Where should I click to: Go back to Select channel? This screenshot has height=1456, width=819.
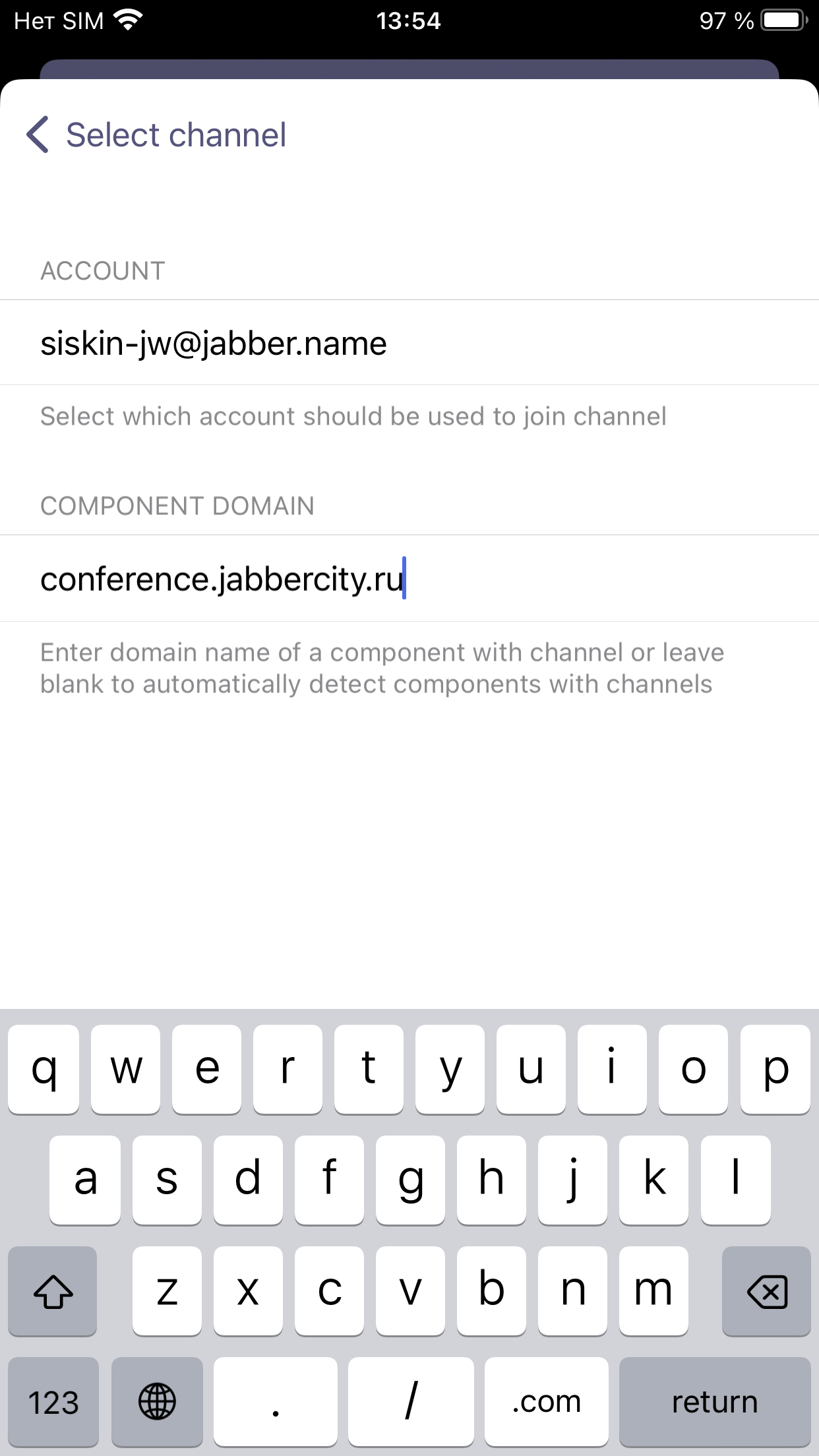[x=156, y=135]
